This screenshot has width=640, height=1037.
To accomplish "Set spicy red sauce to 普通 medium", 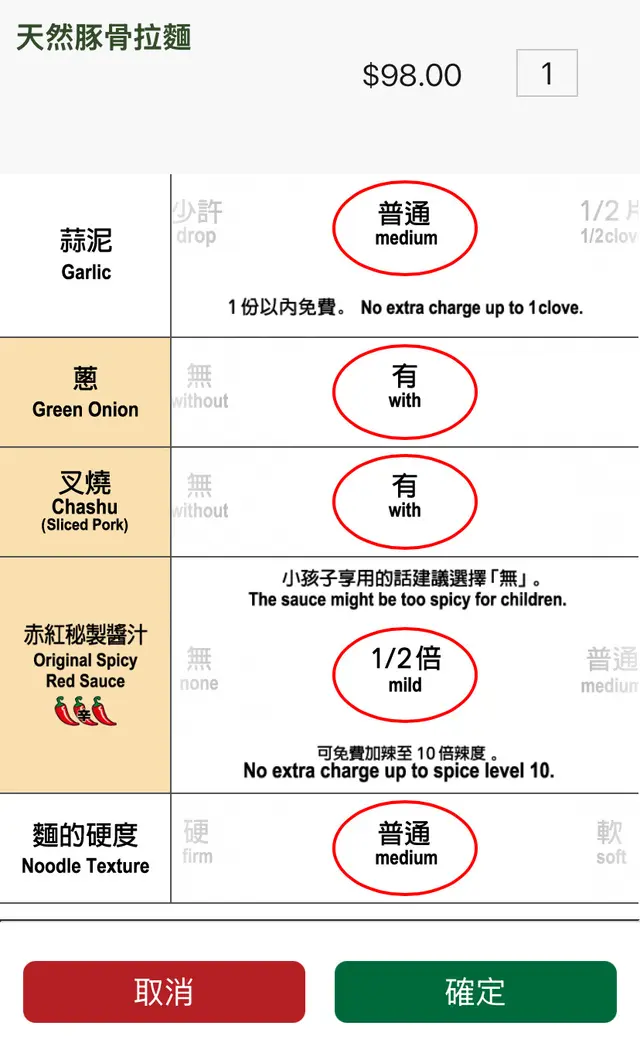I will [610, 670].
